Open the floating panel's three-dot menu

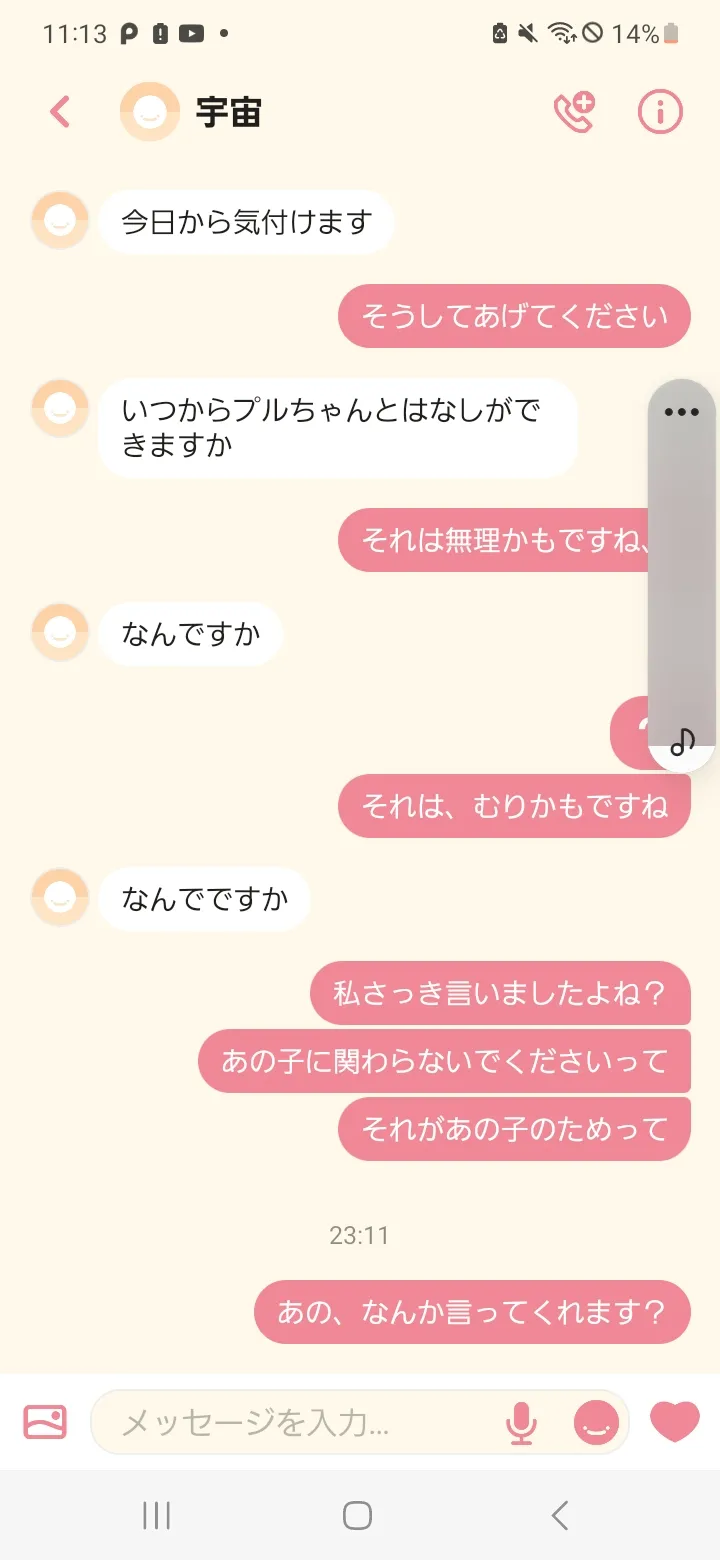682,412
